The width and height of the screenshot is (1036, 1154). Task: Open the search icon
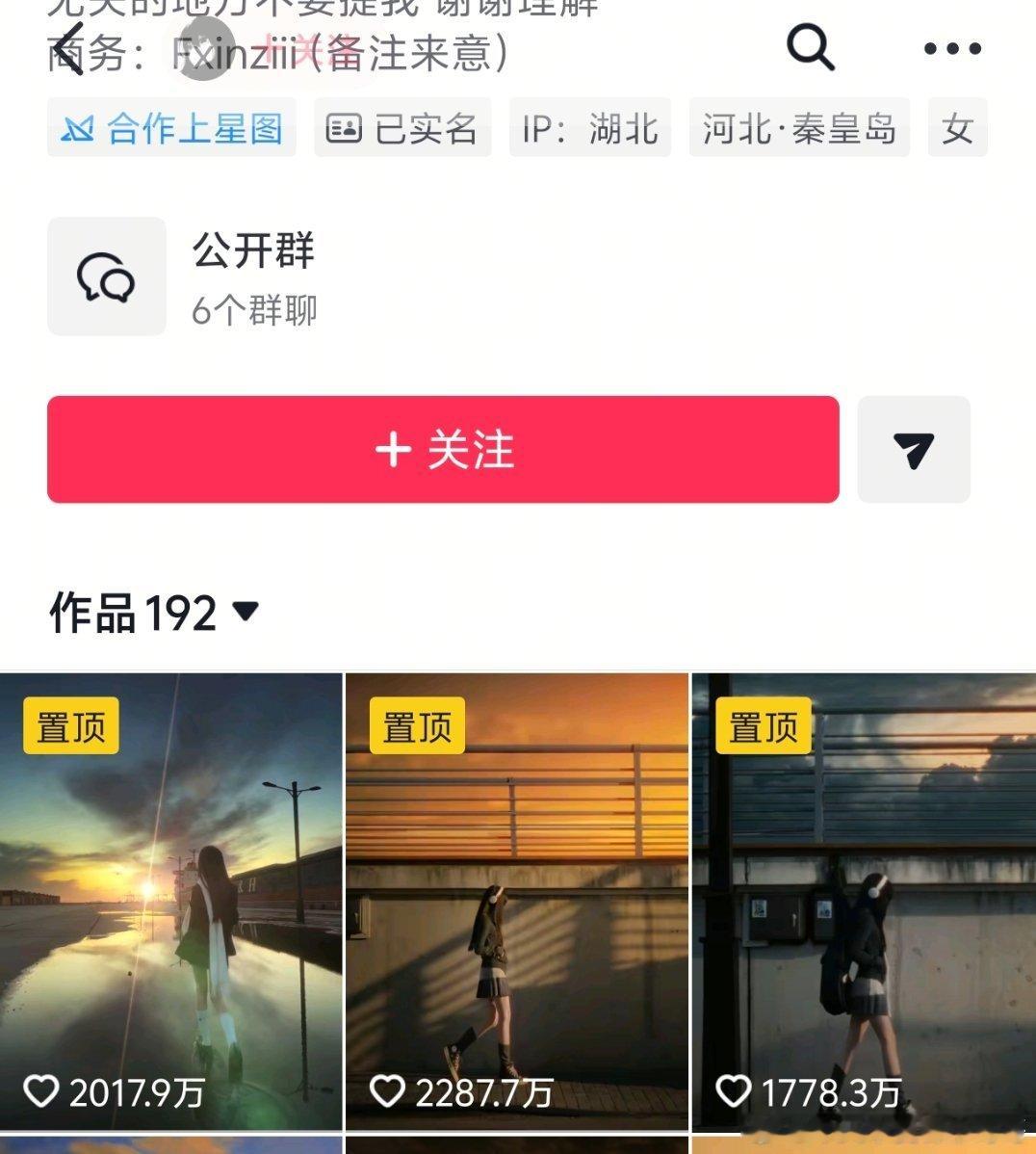point(810,45)
